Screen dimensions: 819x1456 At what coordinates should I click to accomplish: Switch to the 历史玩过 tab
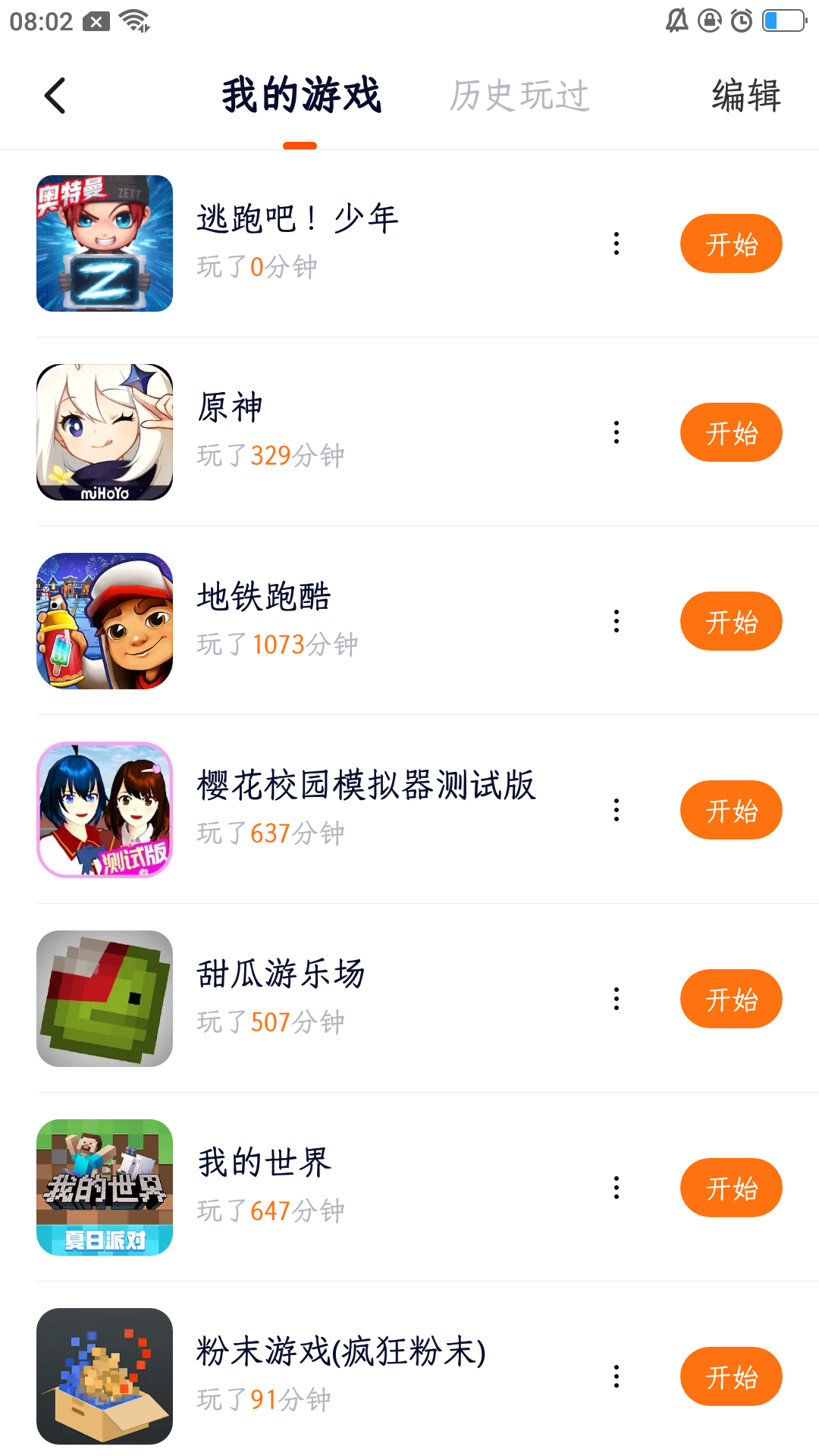519,96
